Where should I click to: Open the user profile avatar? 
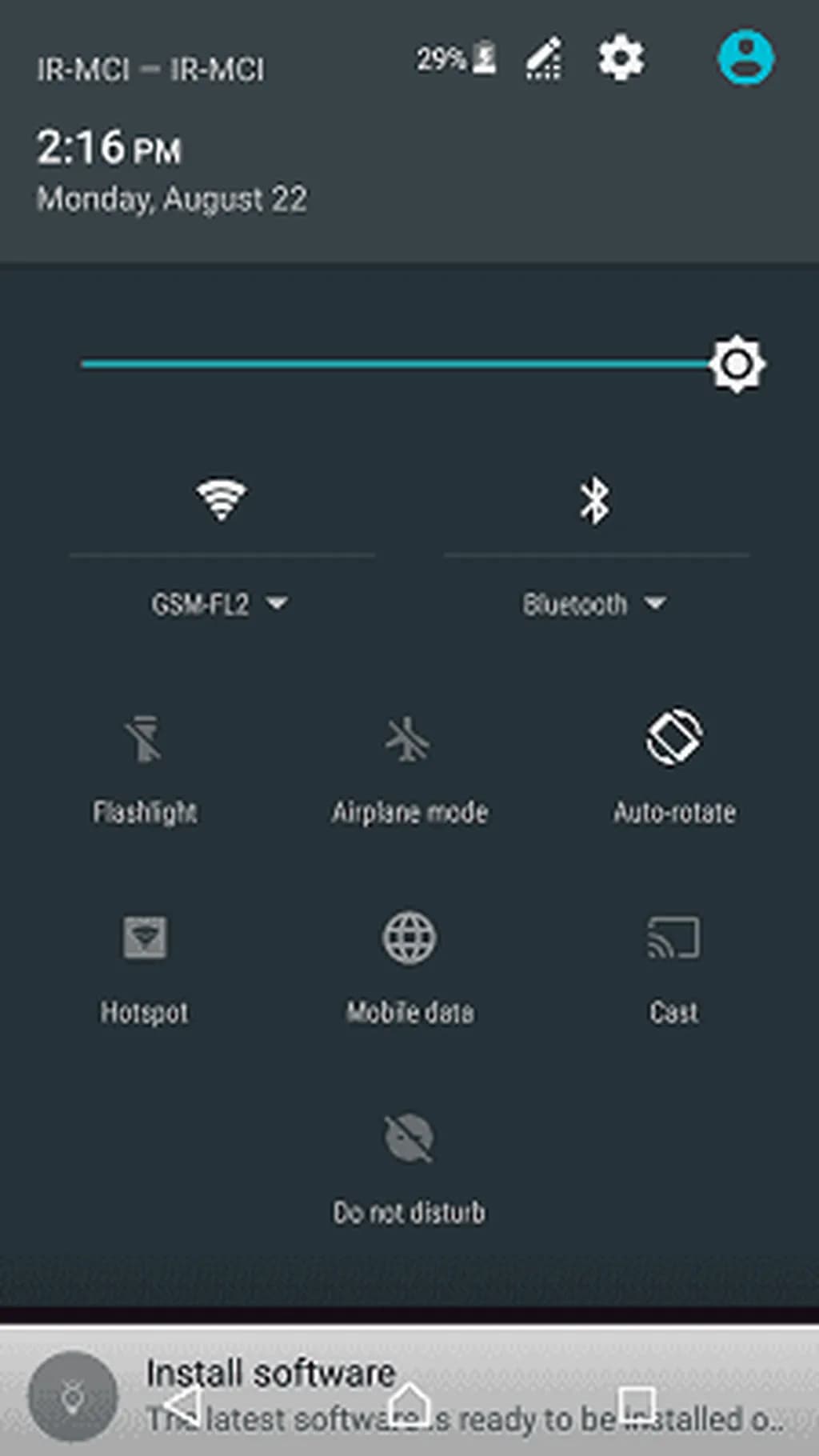point(745,58)
